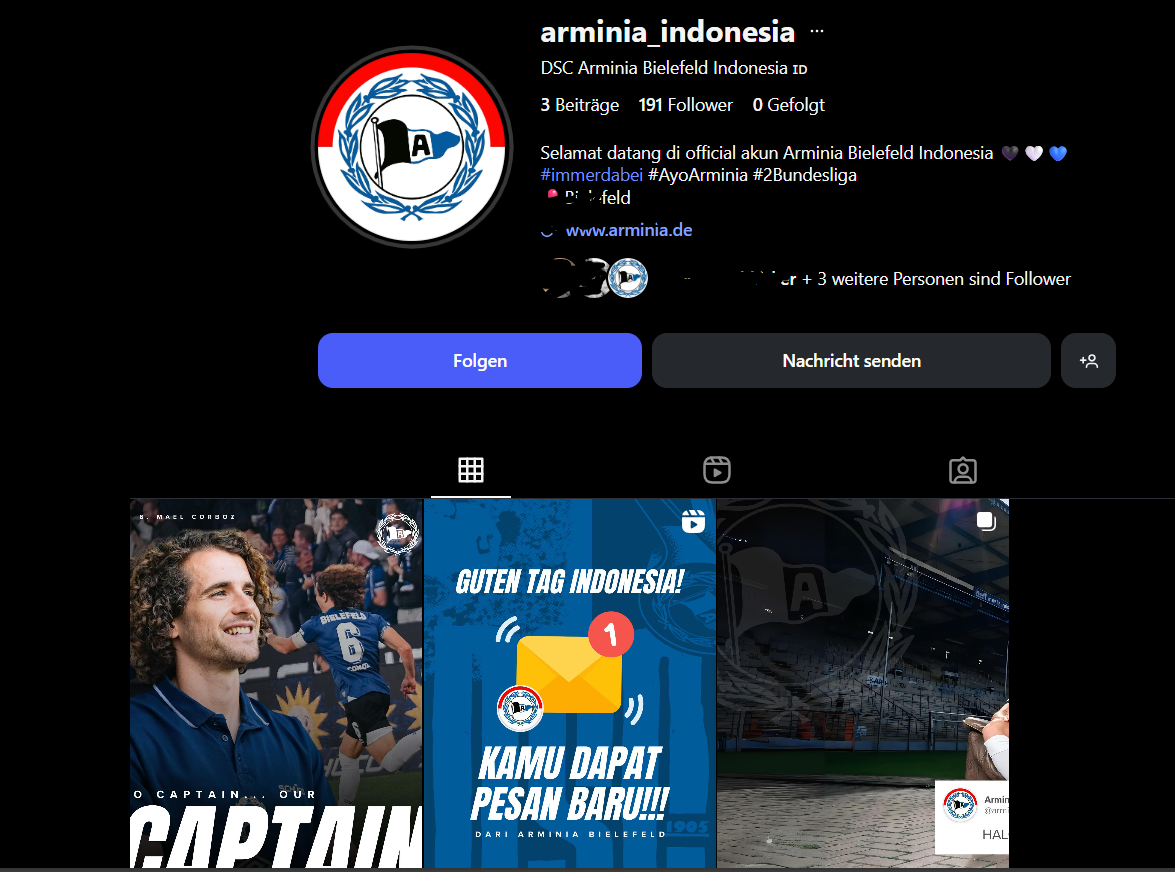Viewport: 1175px width, 872px height.
Task: Show similar accounts suggestion icon
Action: 1088,360
